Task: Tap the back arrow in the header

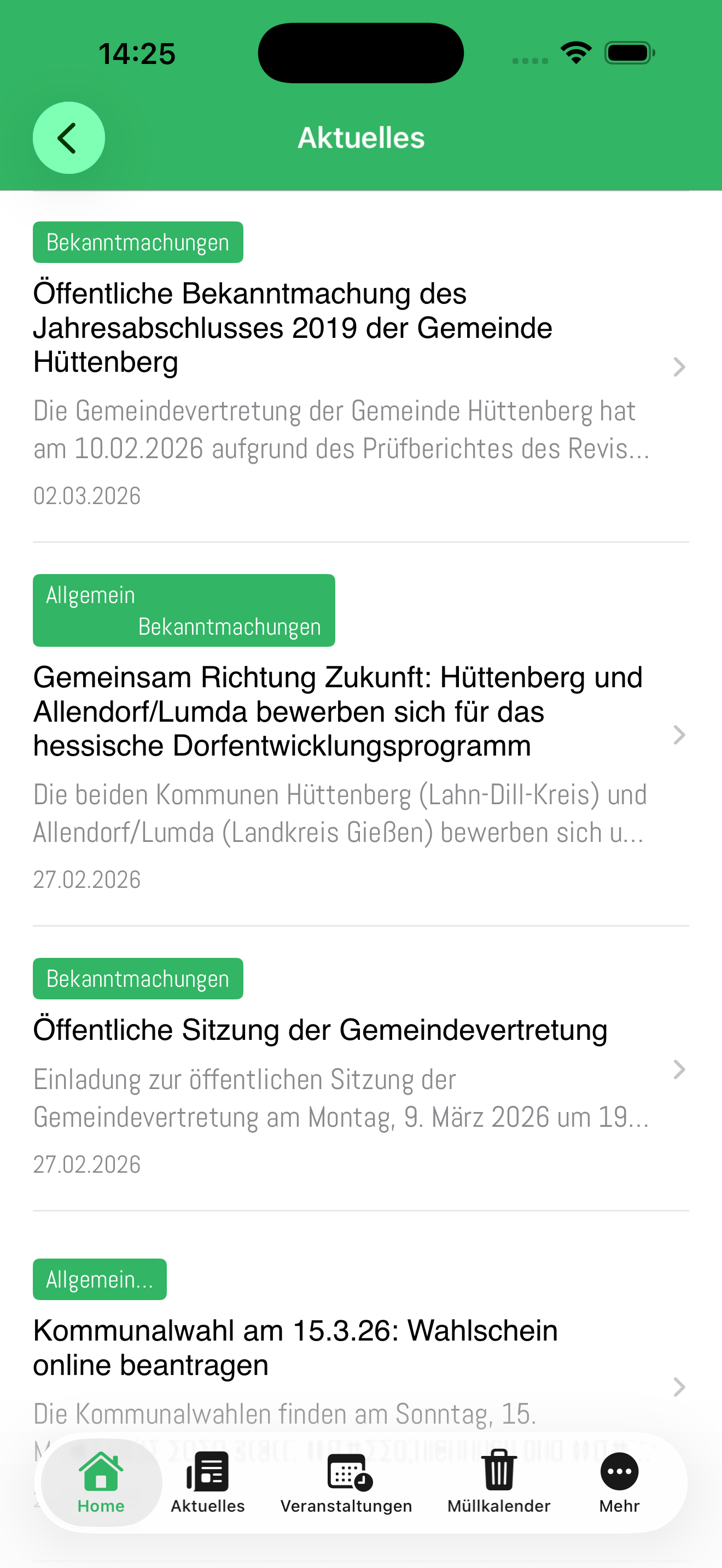Action: 69,138
